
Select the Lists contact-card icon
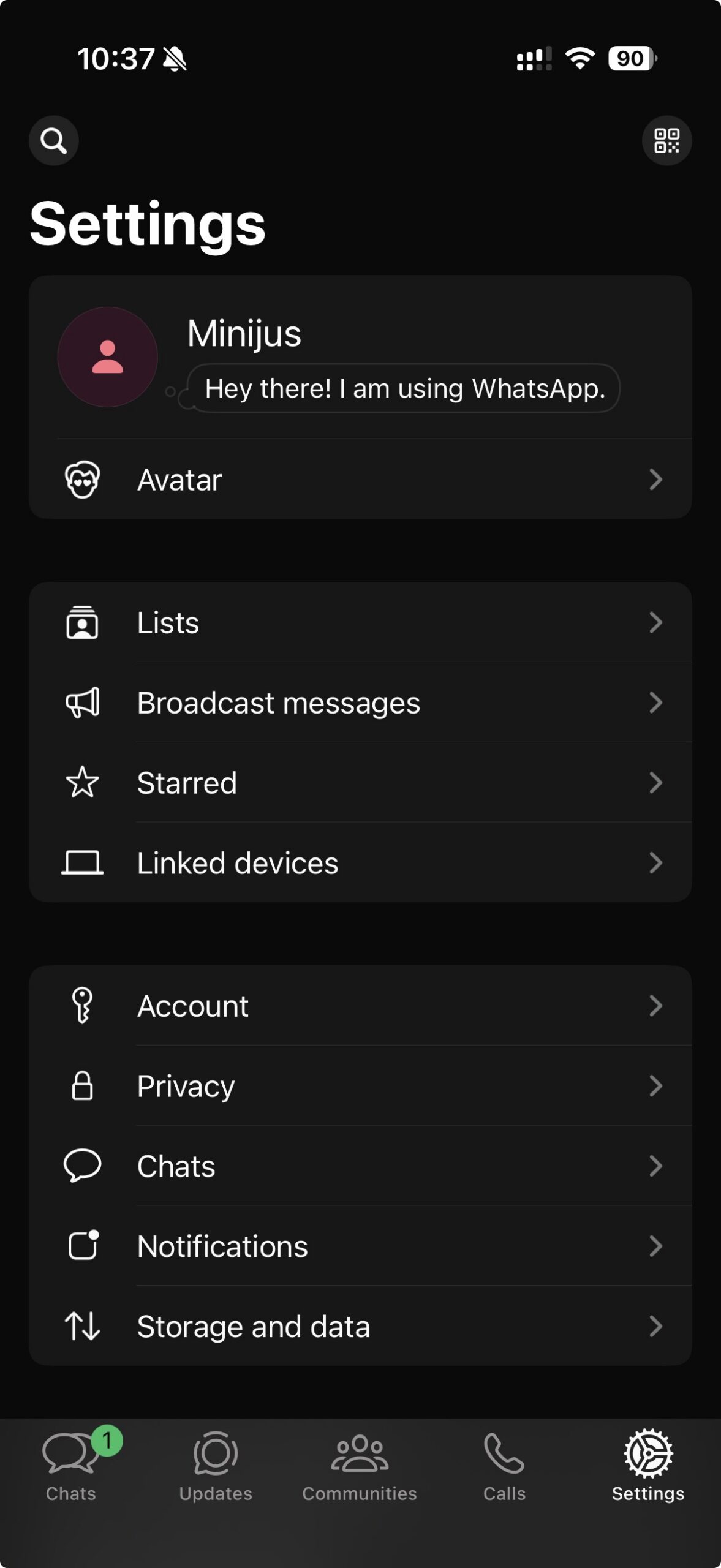83,622
